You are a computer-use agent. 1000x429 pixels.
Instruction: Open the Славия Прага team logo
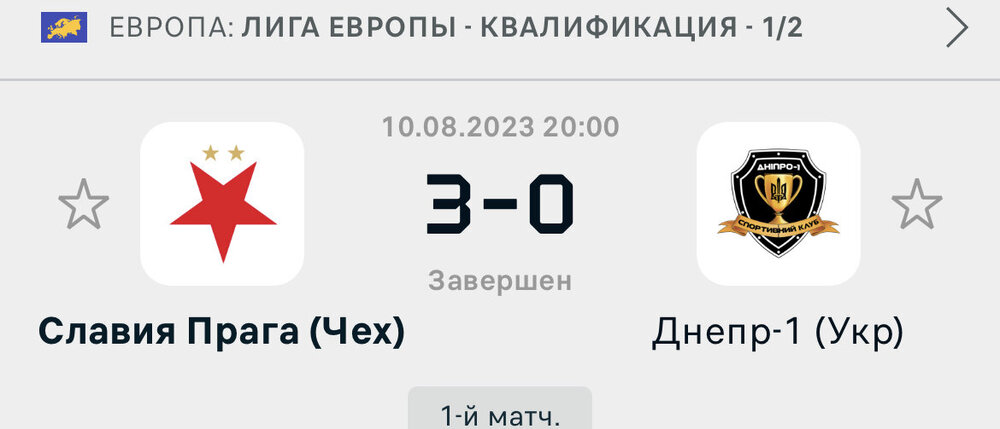pyautogui.click(x=222, y=204)
